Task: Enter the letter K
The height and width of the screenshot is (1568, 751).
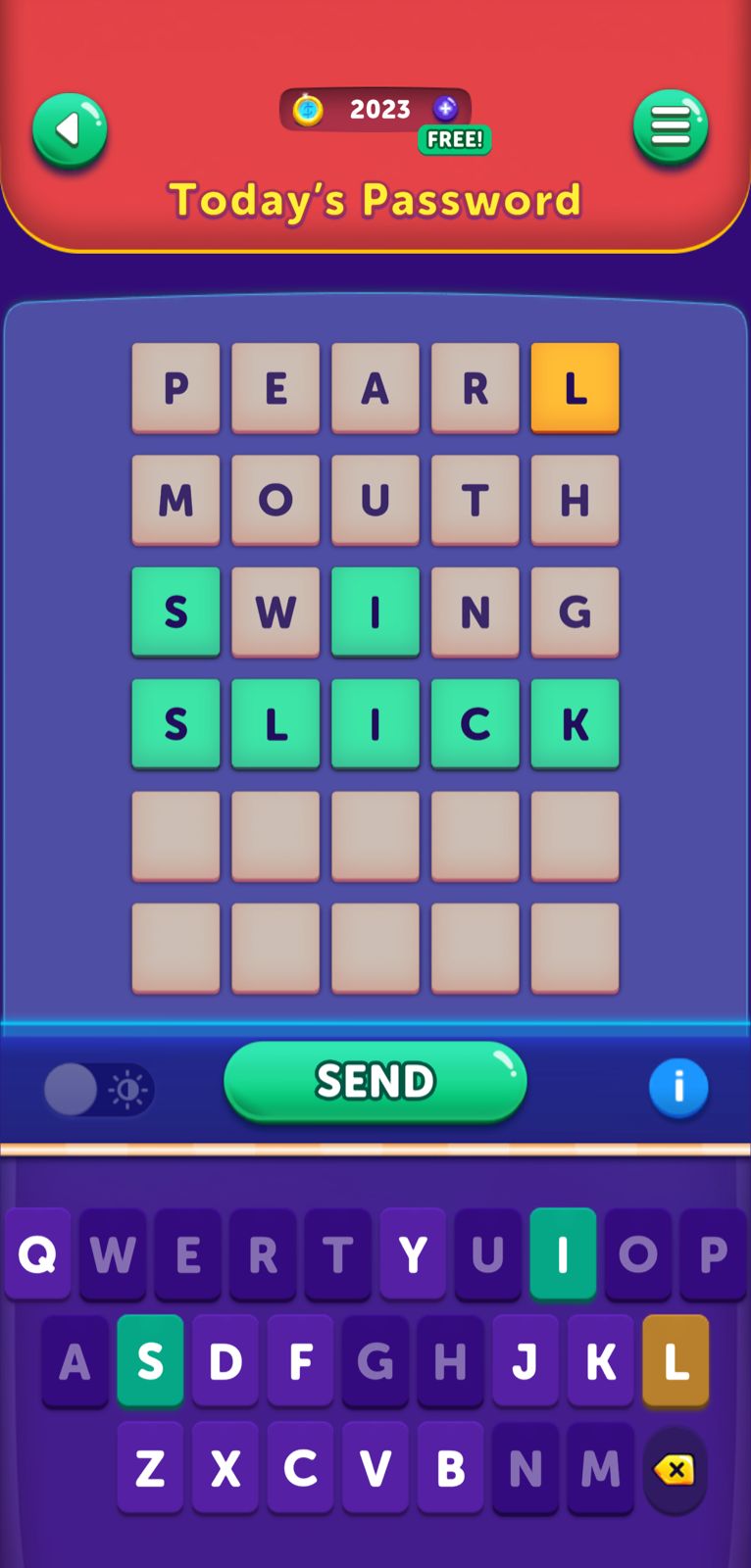Action: [600, 1360]
